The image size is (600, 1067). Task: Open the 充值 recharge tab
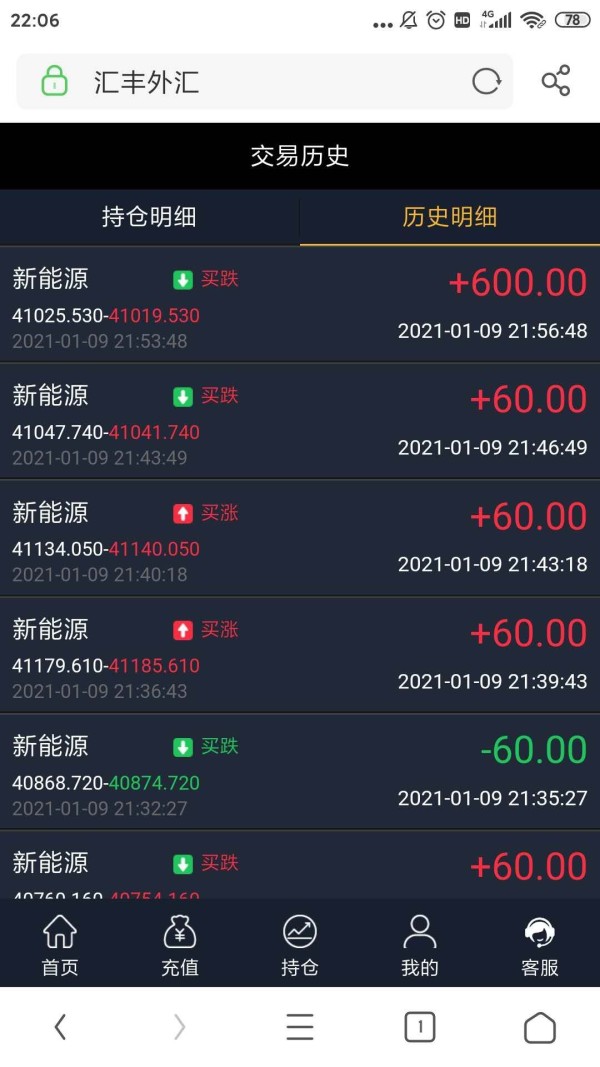tap(180, 945)
